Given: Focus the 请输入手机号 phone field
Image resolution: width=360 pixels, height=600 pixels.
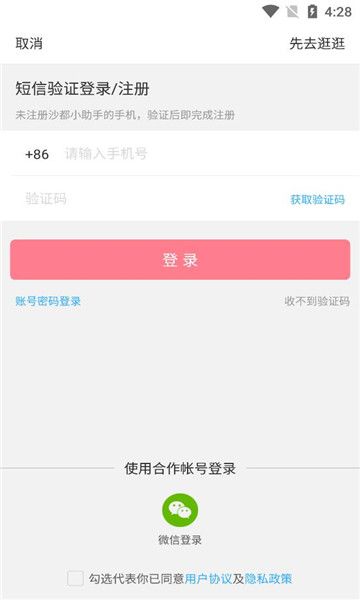Looking at the screenshot, I should click(x=207, y=154).
